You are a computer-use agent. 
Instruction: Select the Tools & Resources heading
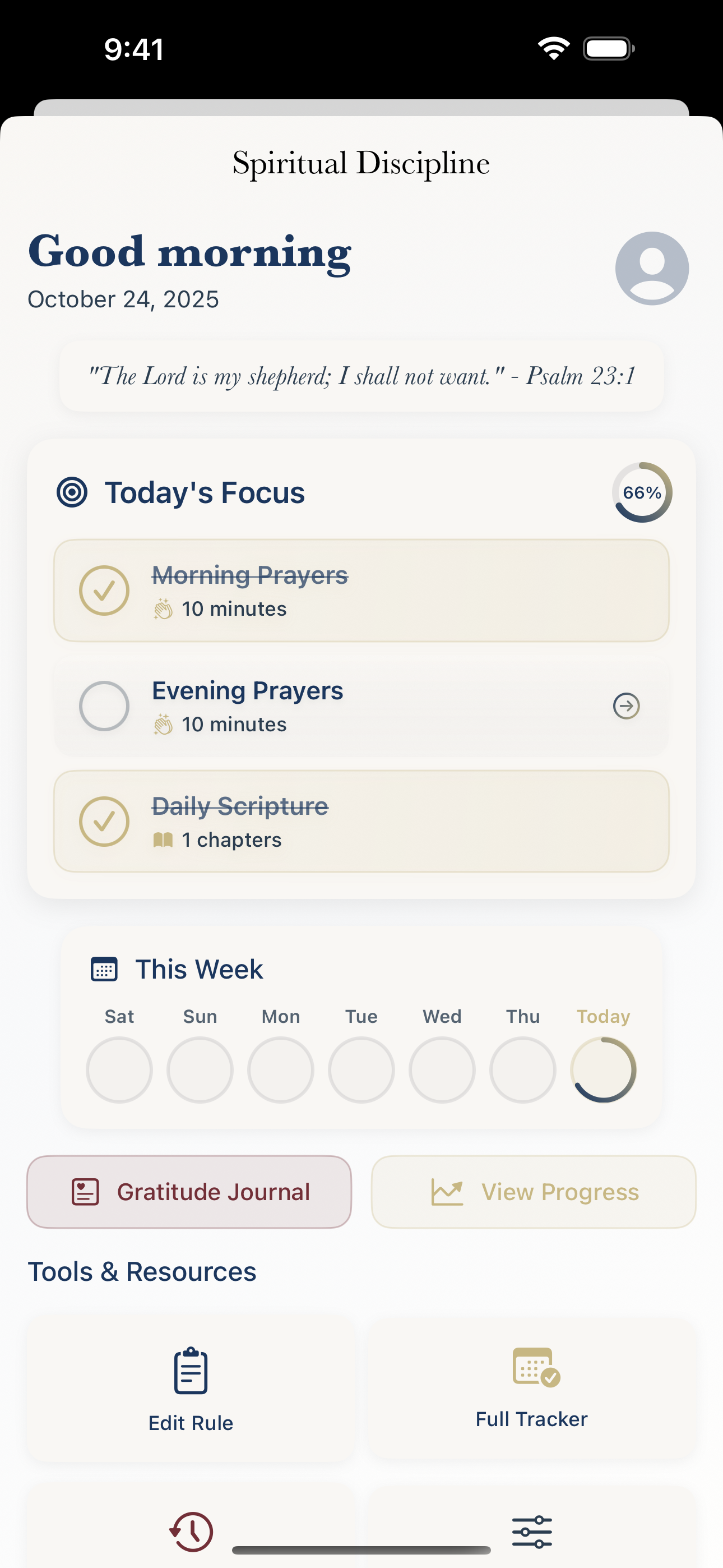tap(142, 1271)
